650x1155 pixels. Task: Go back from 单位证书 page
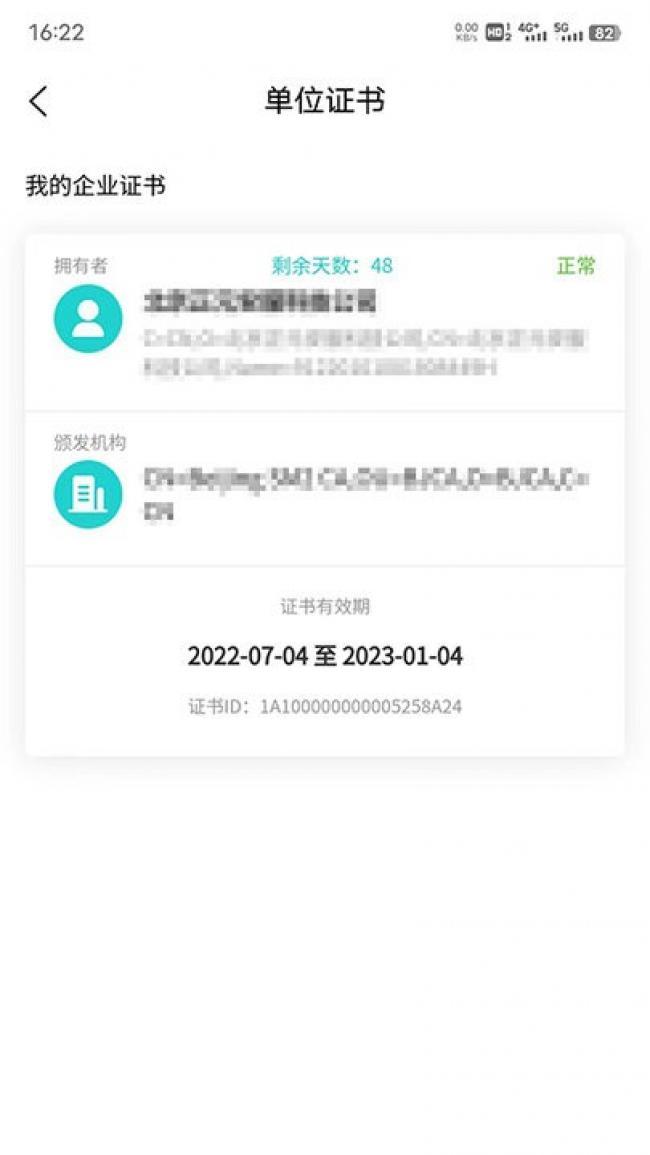(x=38, y=101)
